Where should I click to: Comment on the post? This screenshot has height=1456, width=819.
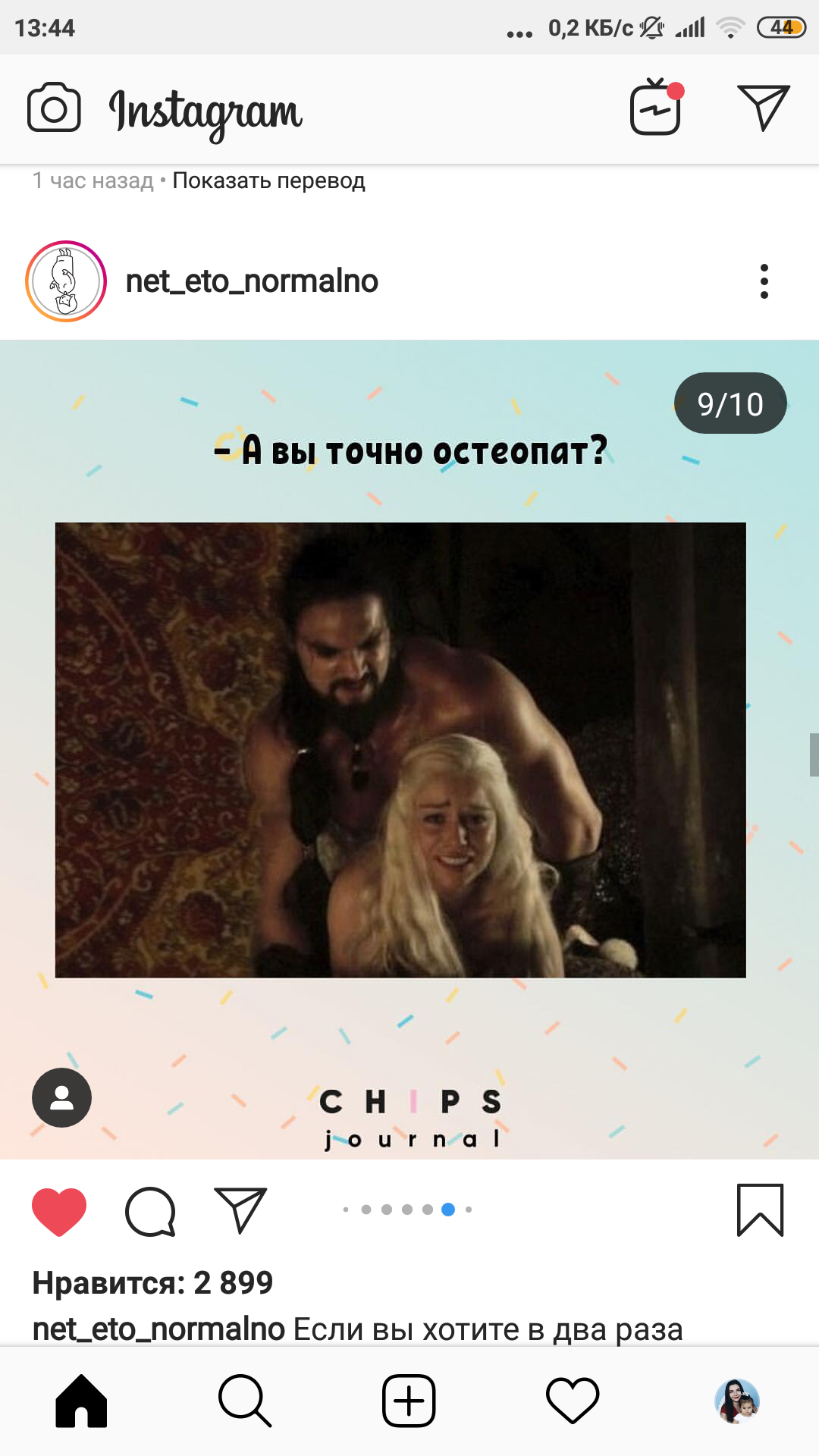150,1212
